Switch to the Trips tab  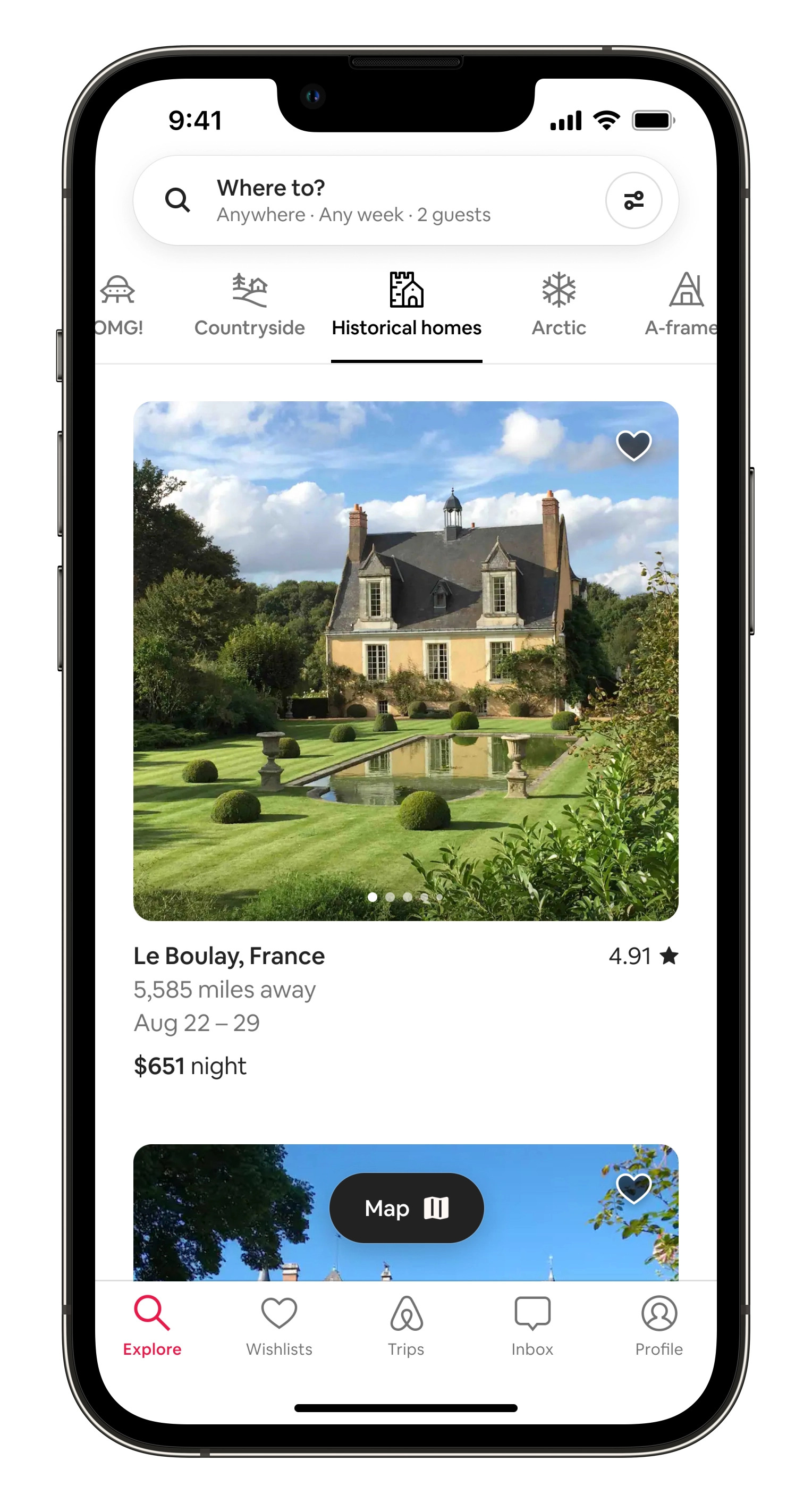[x=406, y=1325]
